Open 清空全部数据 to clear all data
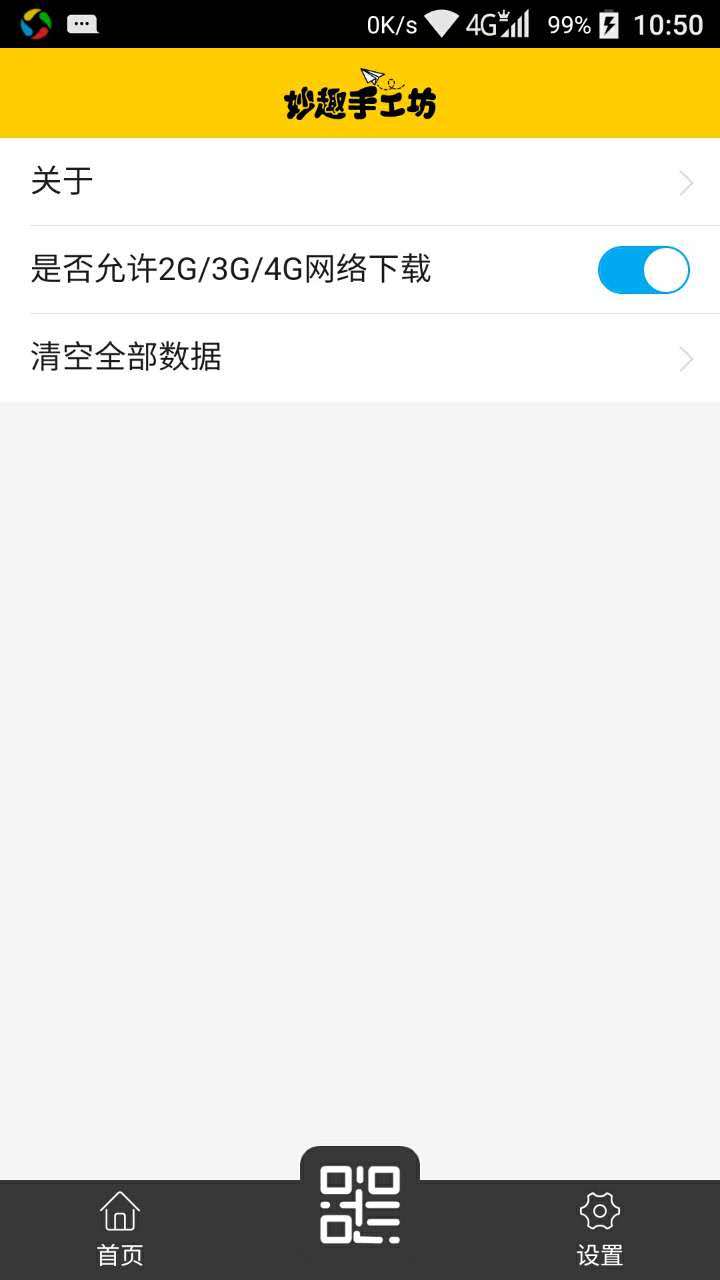The image size is (720, 1280). [x=360, y=358]
